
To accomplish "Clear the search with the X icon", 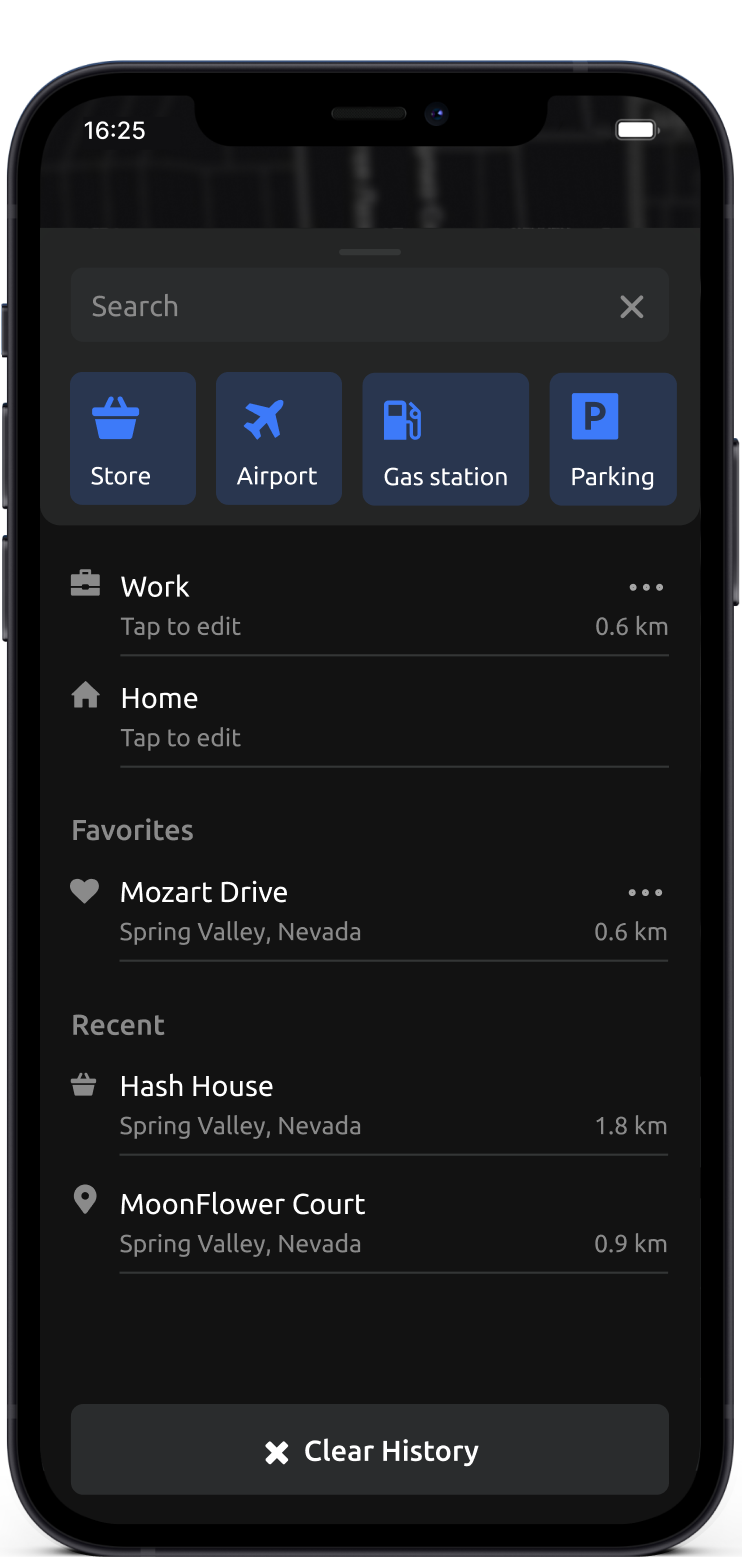I will point(631,307).
